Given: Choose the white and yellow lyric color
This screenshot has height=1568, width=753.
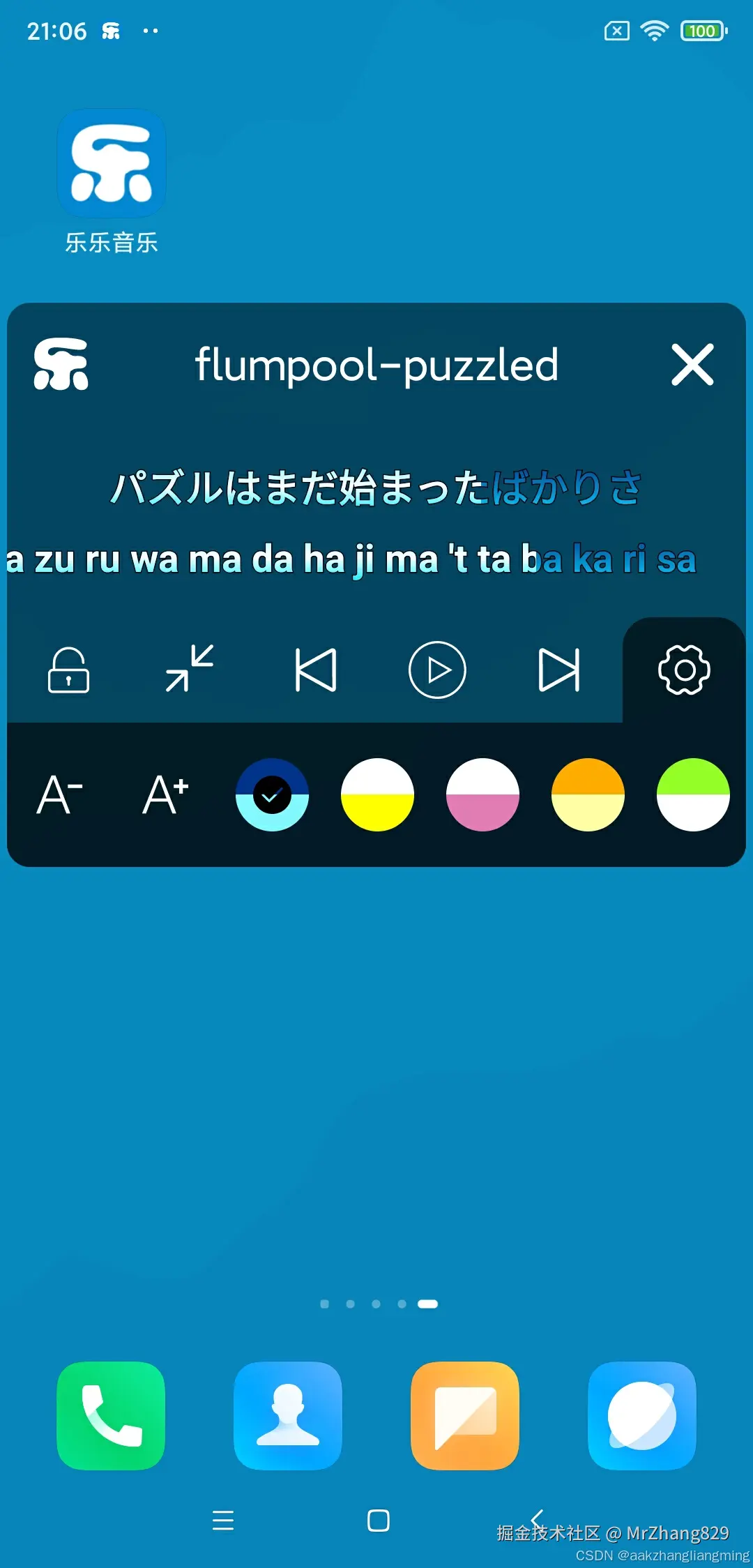Looking at the screenshot, I should click(x=377, y=794).
